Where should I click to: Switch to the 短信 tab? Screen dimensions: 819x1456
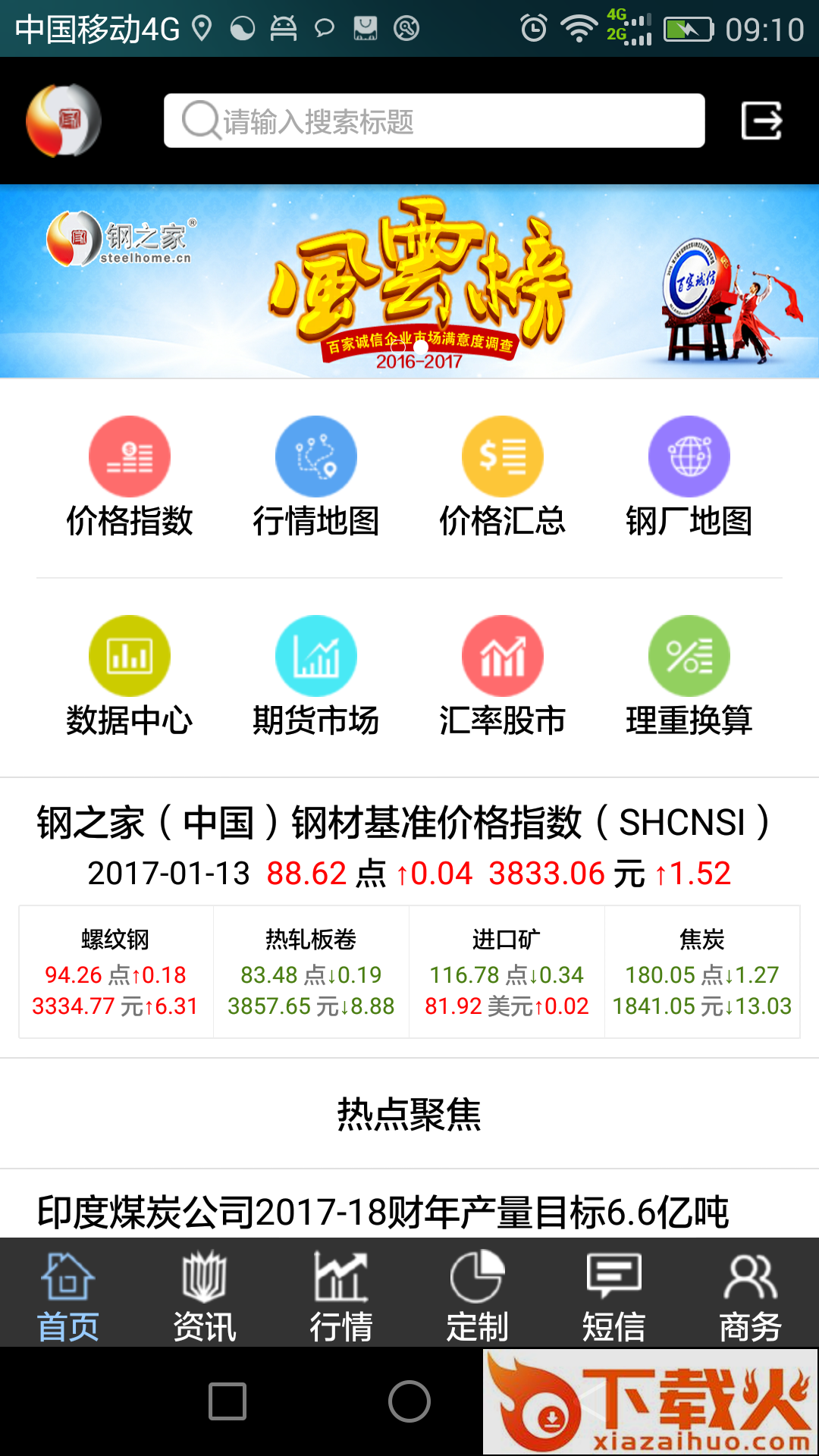pos(613,1294)
